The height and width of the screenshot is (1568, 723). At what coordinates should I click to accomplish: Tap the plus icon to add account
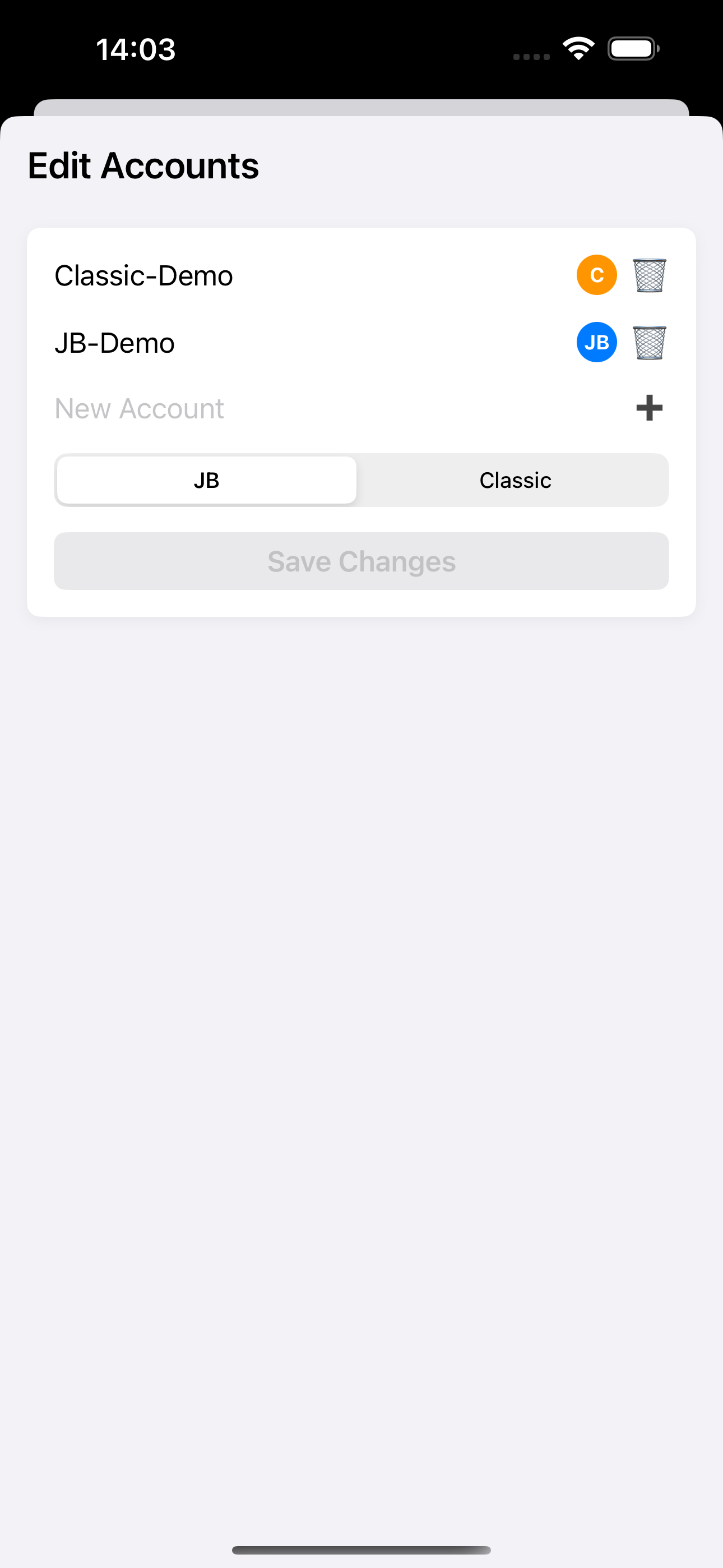(x=650, y=408)
